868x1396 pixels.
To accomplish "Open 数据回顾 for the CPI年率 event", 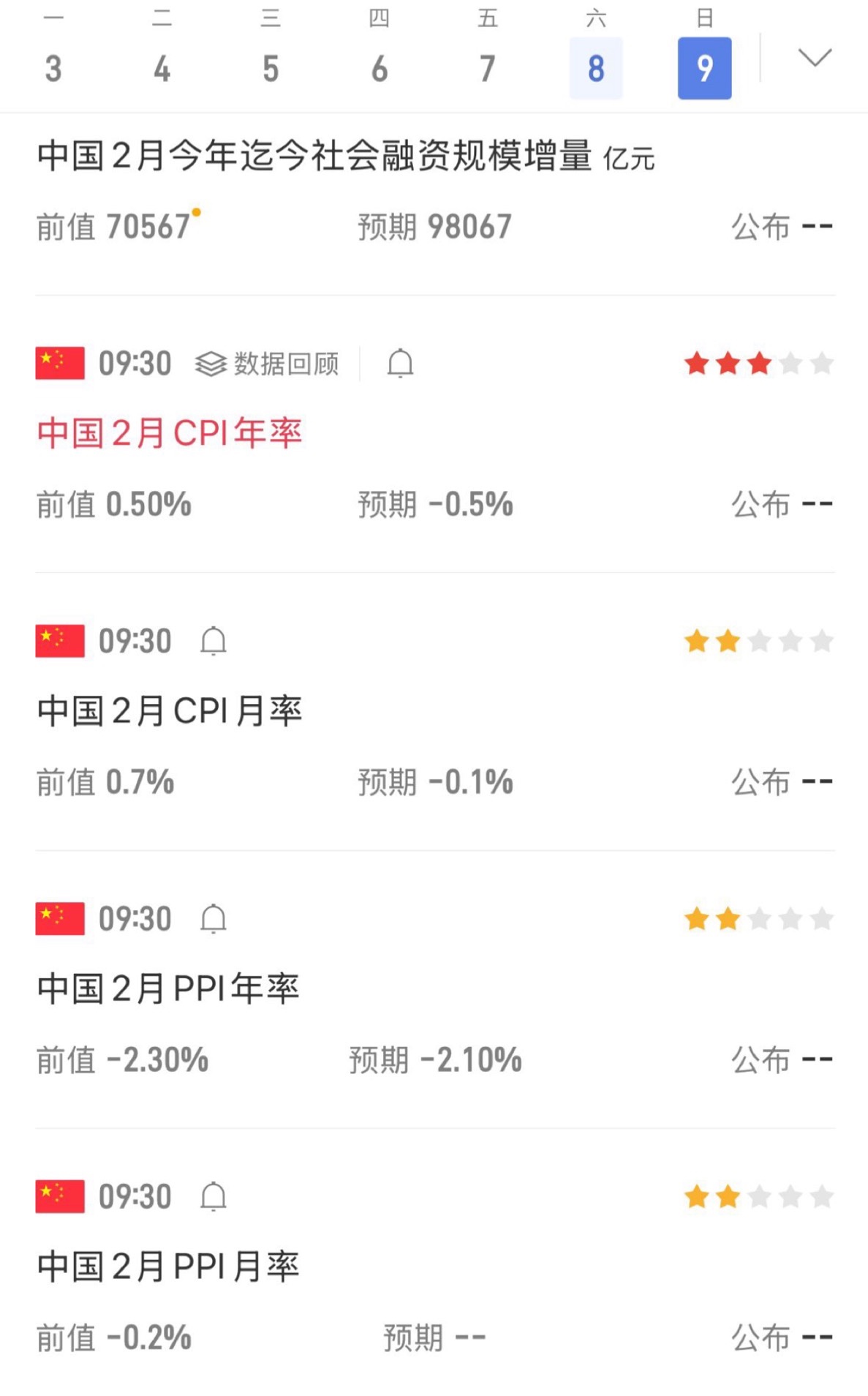I will point(267,364).
